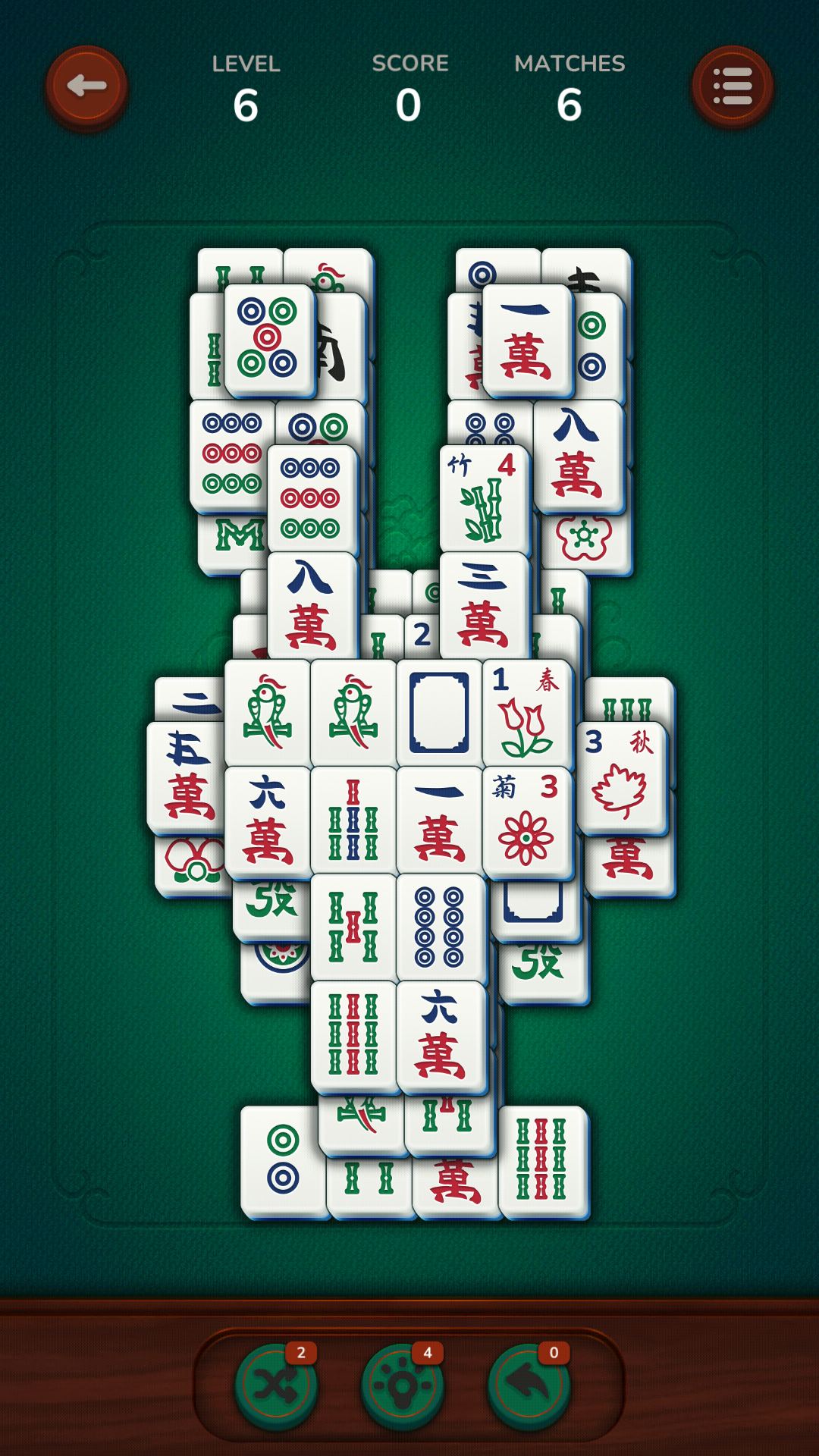This screenshot has width=819, height=1456.
Task: Use the lightbulb hint button
Action: (403, 1385)
